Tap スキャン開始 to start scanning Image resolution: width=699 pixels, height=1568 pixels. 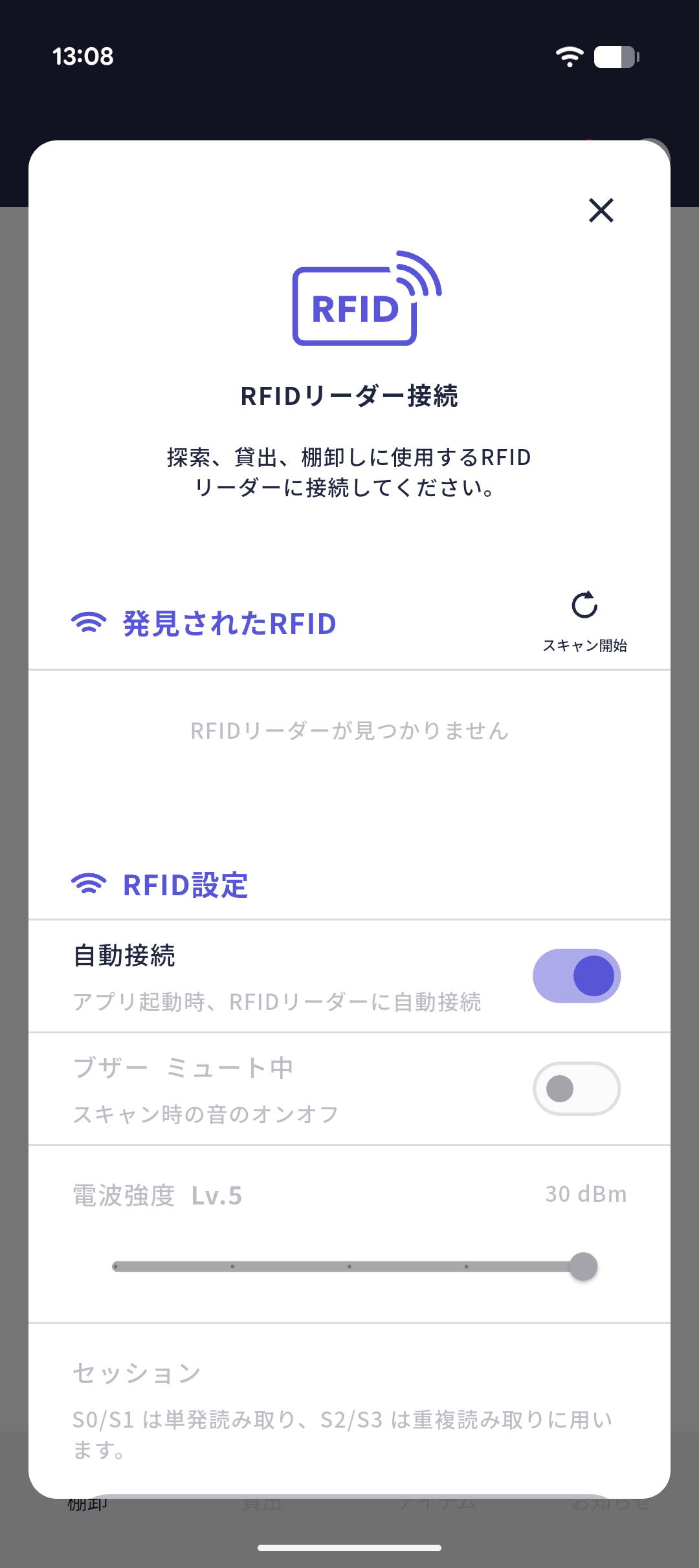click(x=586, y=645)
